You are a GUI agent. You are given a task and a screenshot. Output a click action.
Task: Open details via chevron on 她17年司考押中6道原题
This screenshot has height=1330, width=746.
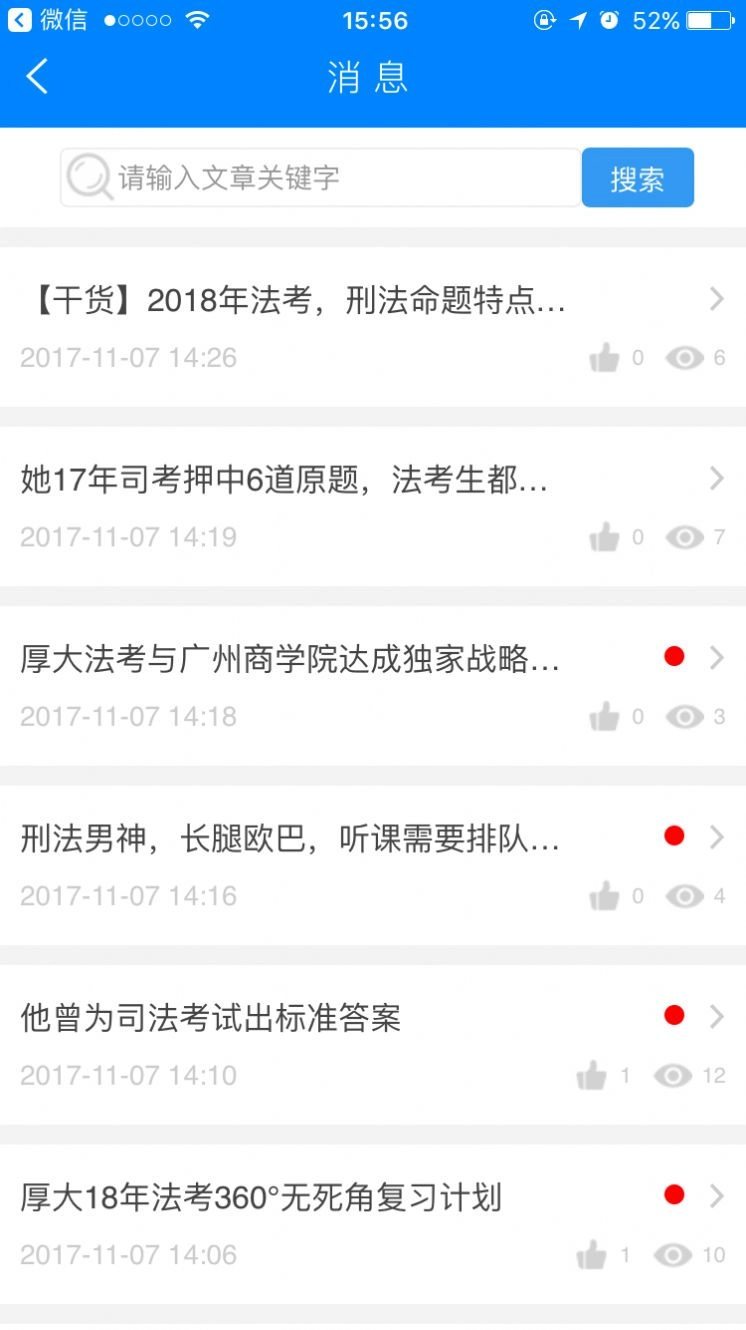pos(716,478)
